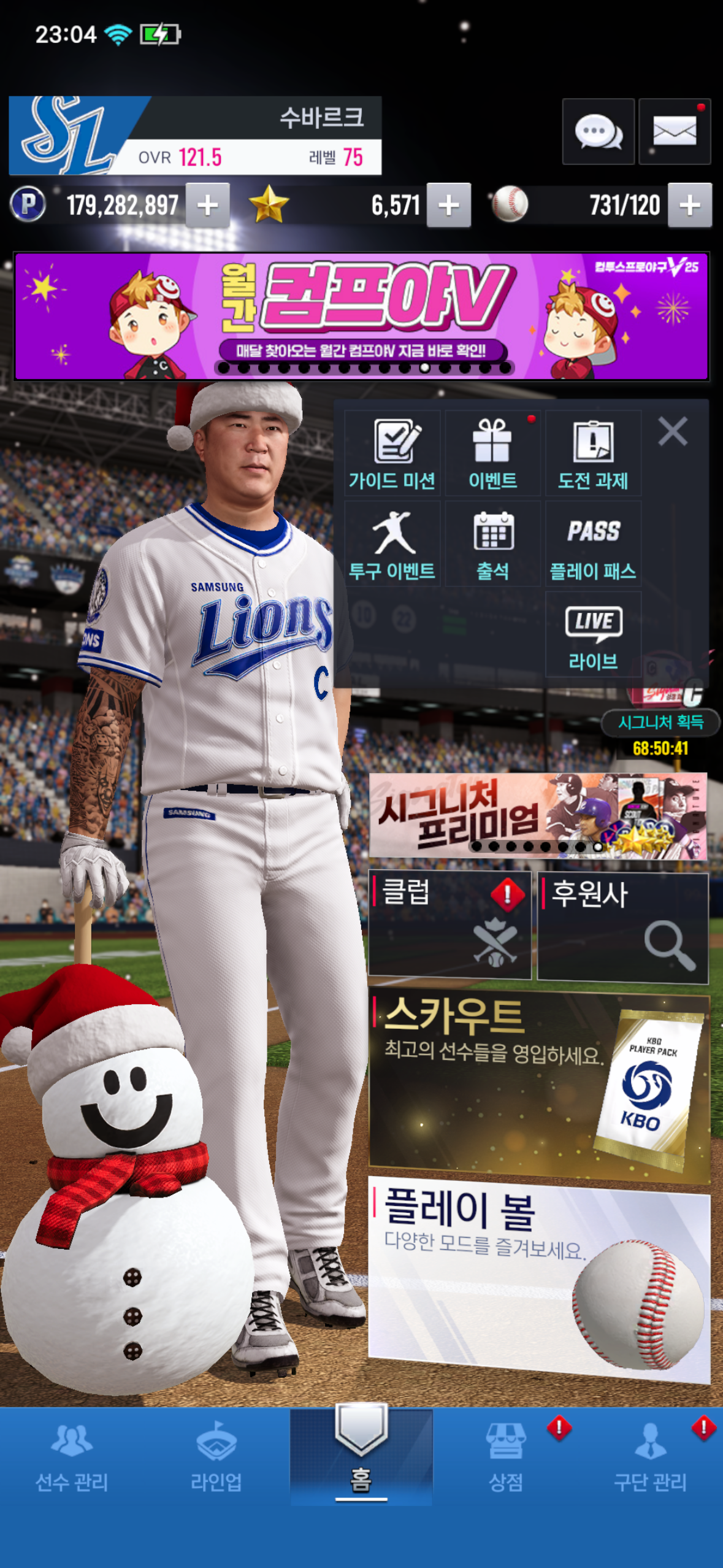This screenshot has width=723, height=1568.
Task: Add more points with the plus button
Action: point(208,206)
